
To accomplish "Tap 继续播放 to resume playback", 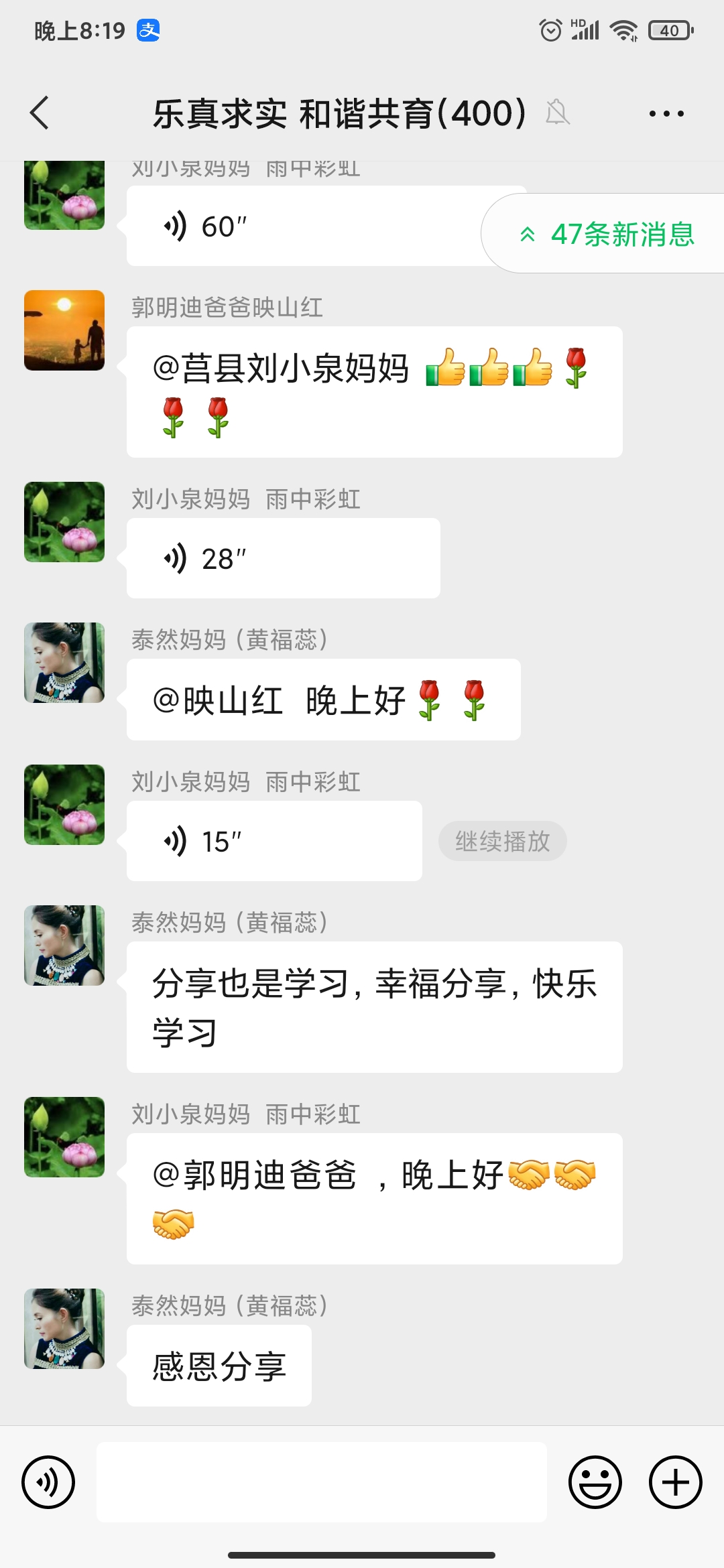I will [501, 840].
